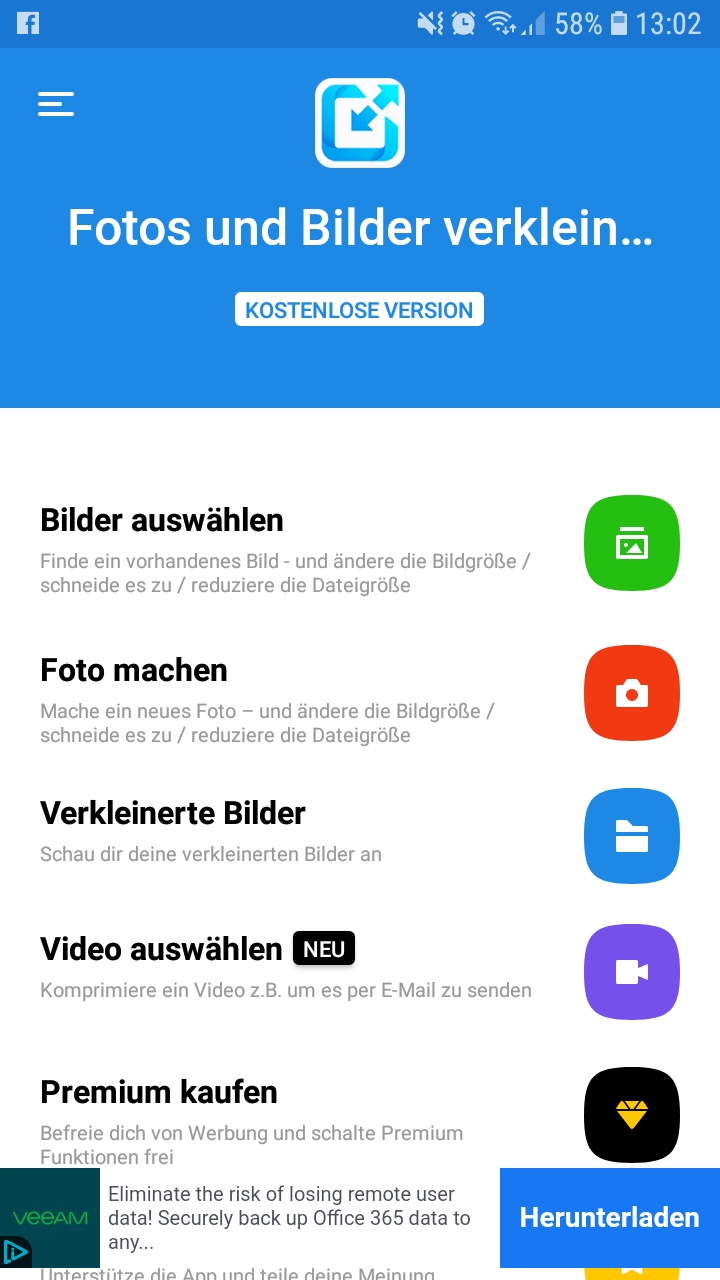This screenshot has width=720, height=1280.
Task: Select the Premium kaufen menu entry
Action: 158,1092
